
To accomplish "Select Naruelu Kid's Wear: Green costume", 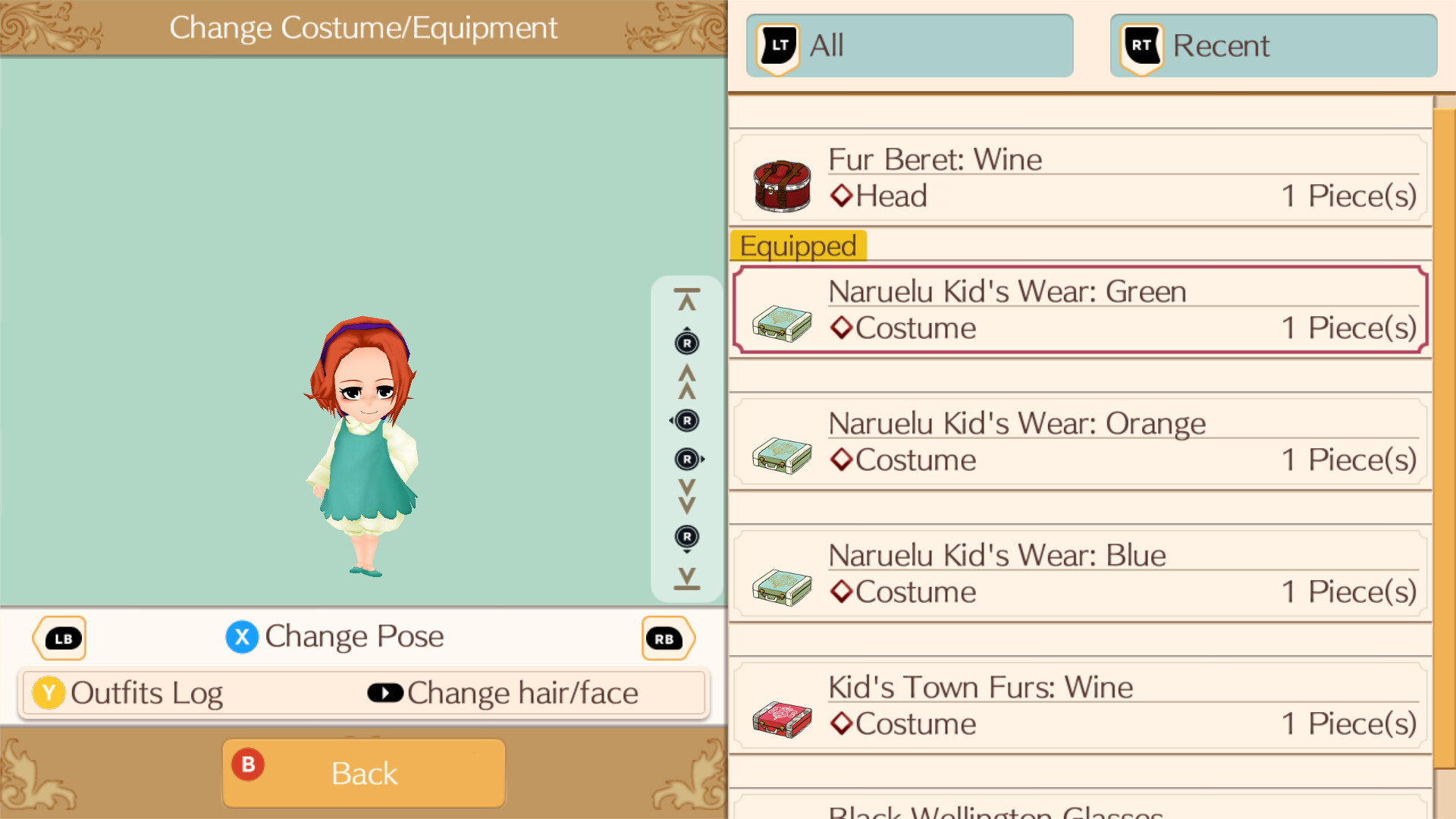I will (x=1080, y=310).
